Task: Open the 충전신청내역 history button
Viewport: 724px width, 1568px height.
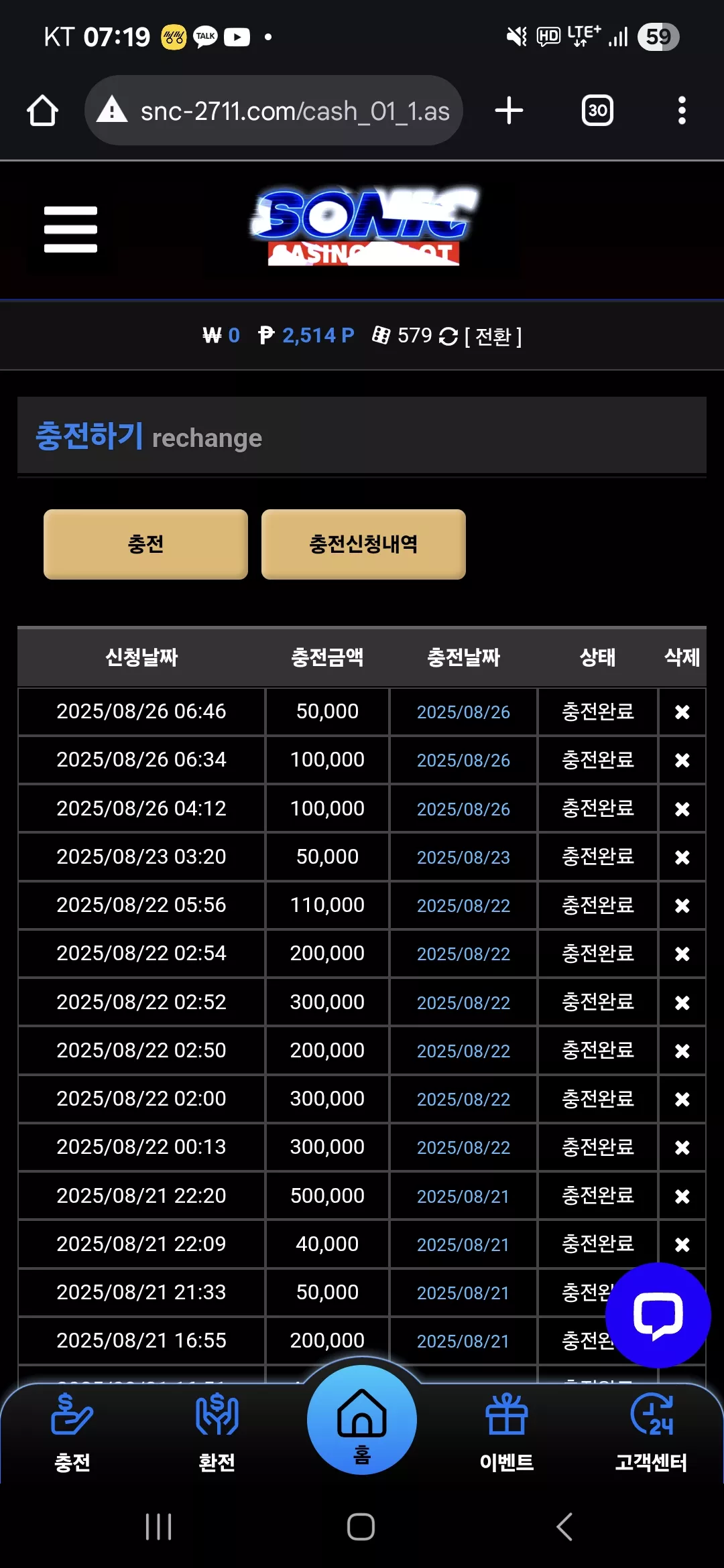Action: [x=363, y=544]
